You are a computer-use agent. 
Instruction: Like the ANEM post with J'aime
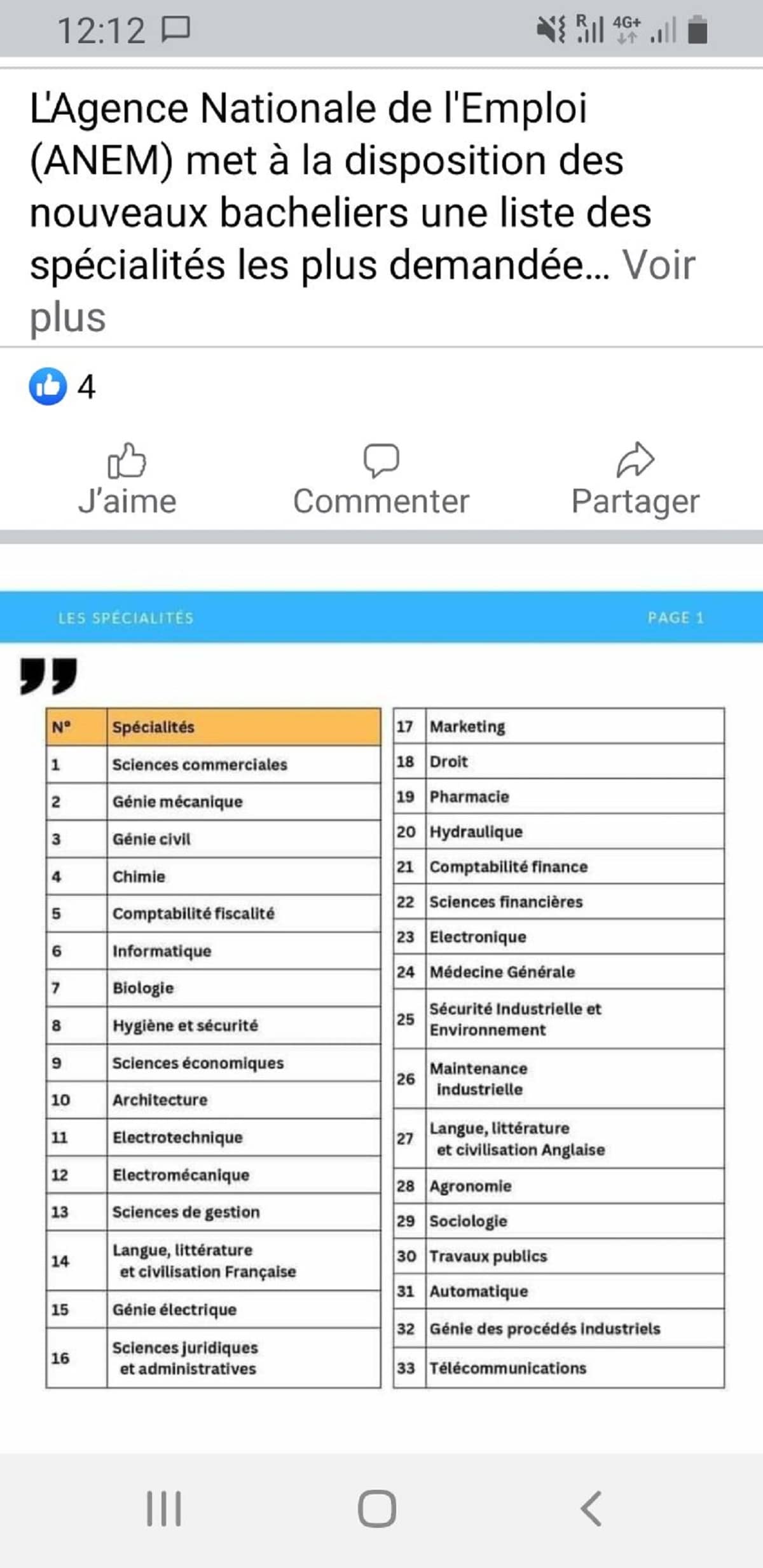[127, 480]
